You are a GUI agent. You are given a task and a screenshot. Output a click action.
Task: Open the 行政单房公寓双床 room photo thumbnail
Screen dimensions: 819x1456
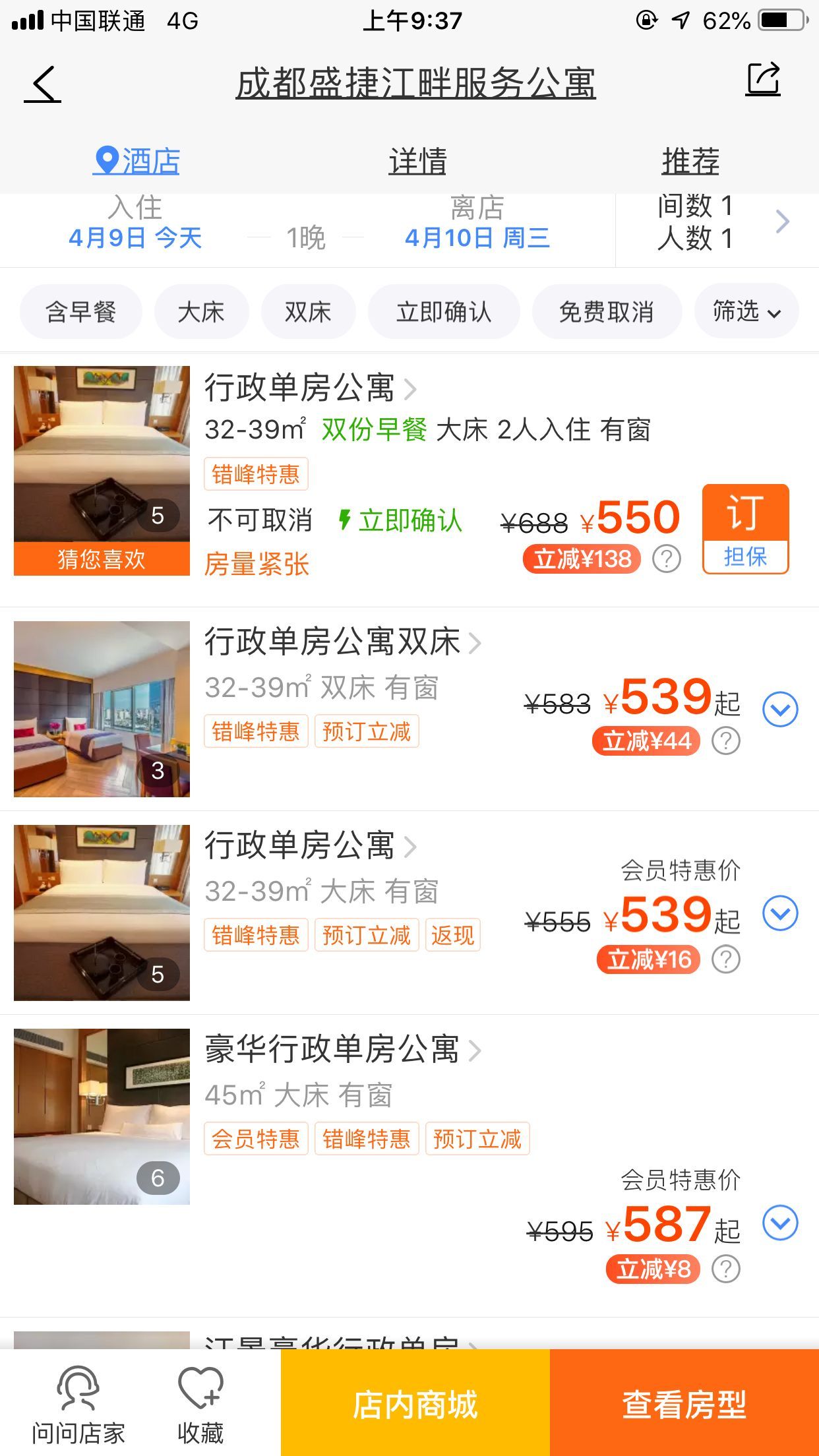[x=102, y=709]
